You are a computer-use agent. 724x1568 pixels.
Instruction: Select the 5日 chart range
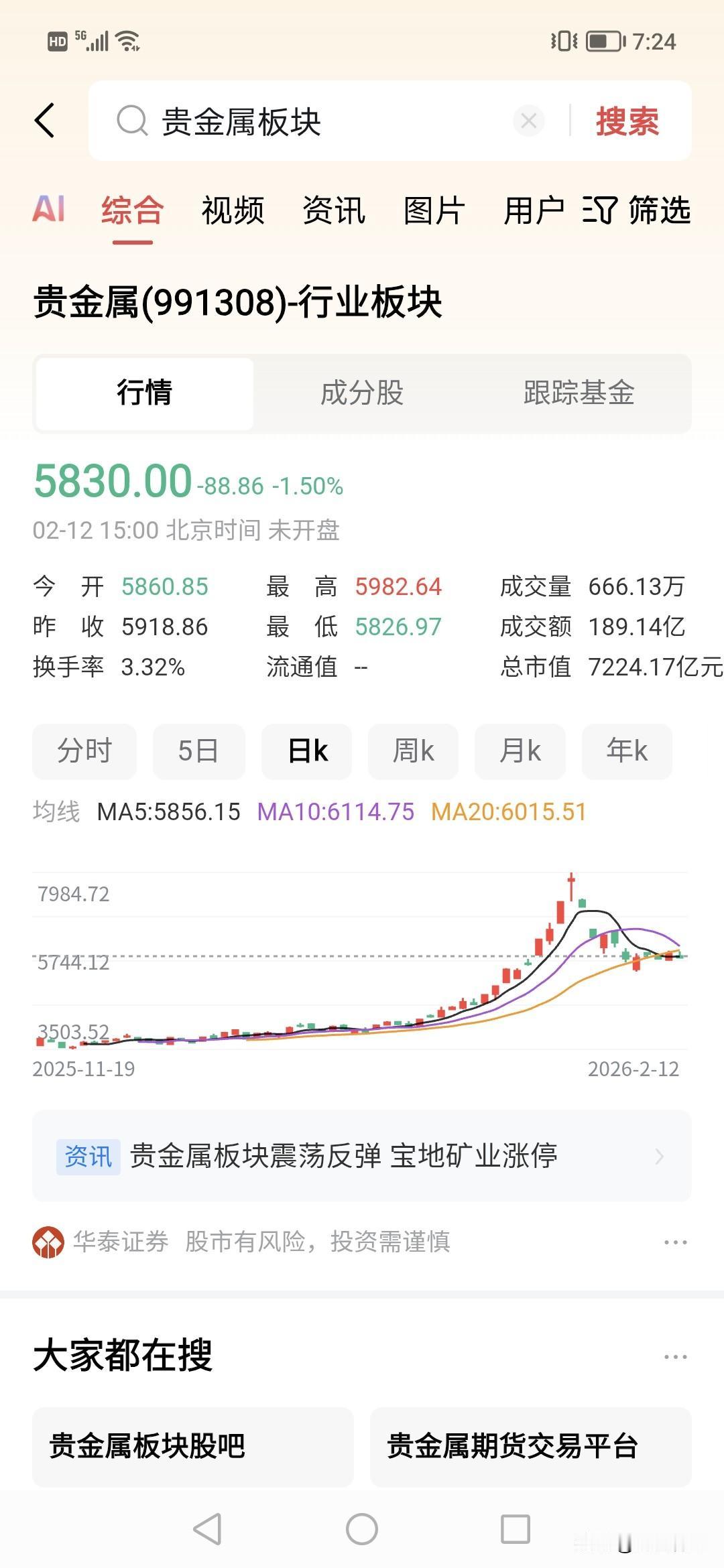pos(198,751)
